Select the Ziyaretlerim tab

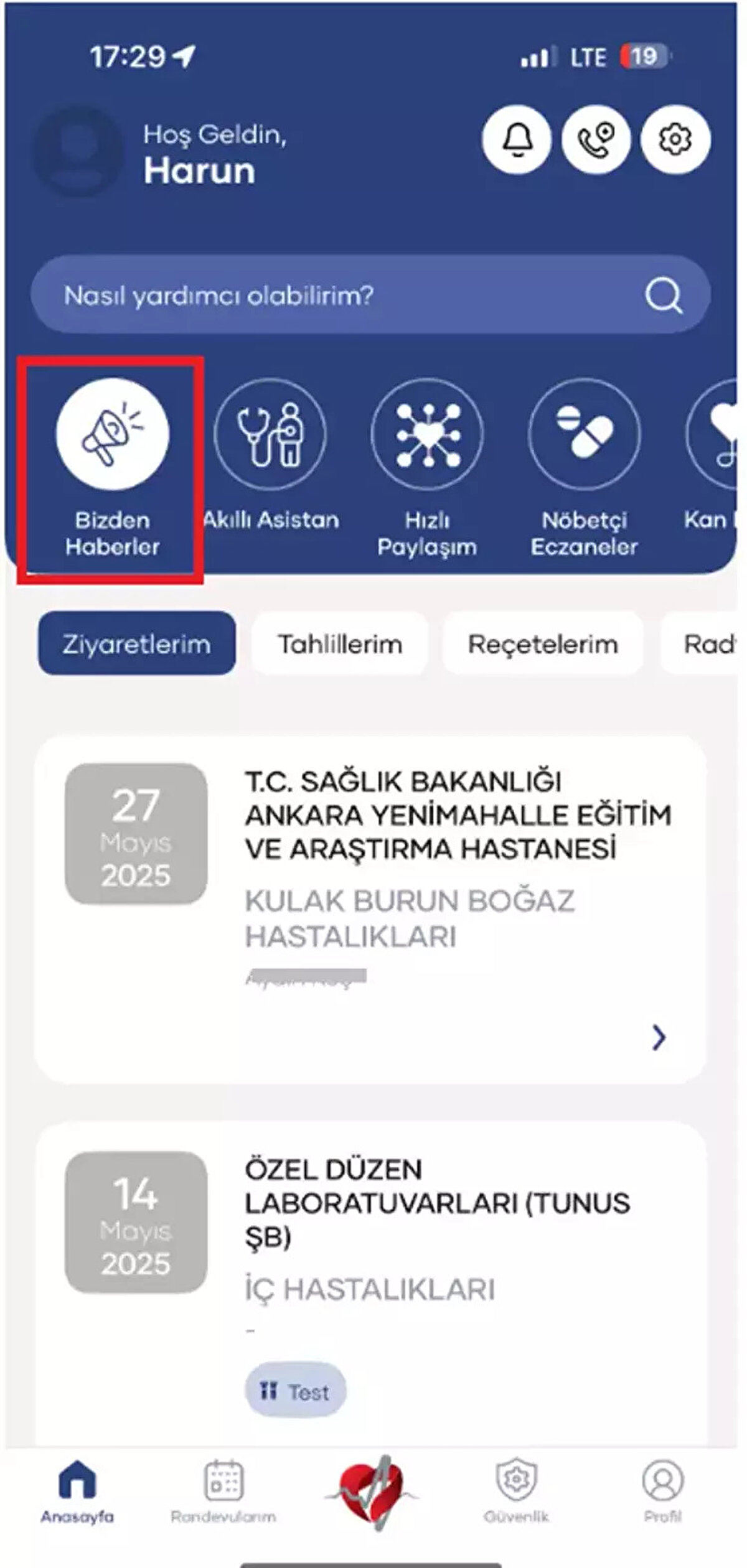136,644
